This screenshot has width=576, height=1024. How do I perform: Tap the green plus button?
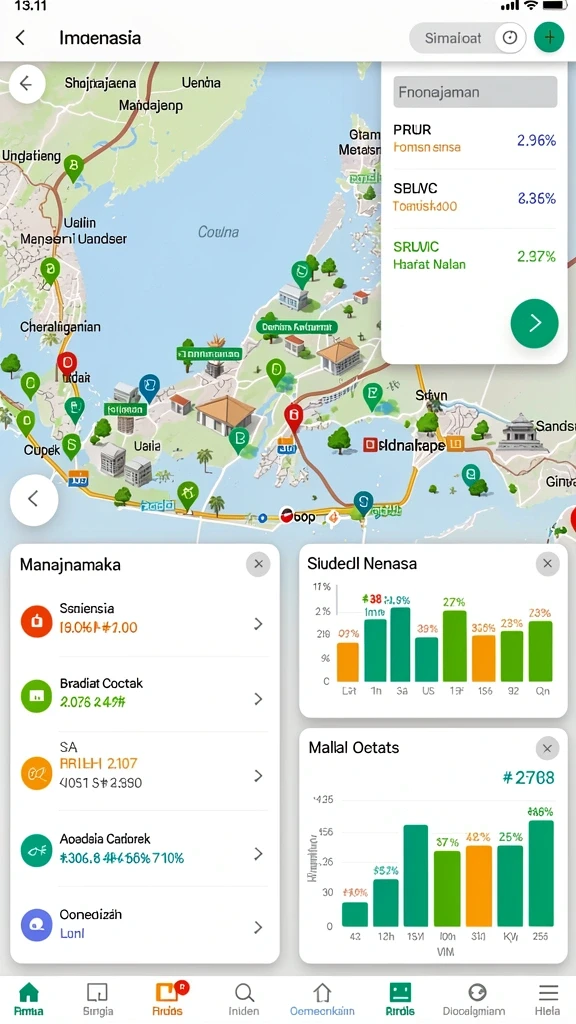click(549, 37)
